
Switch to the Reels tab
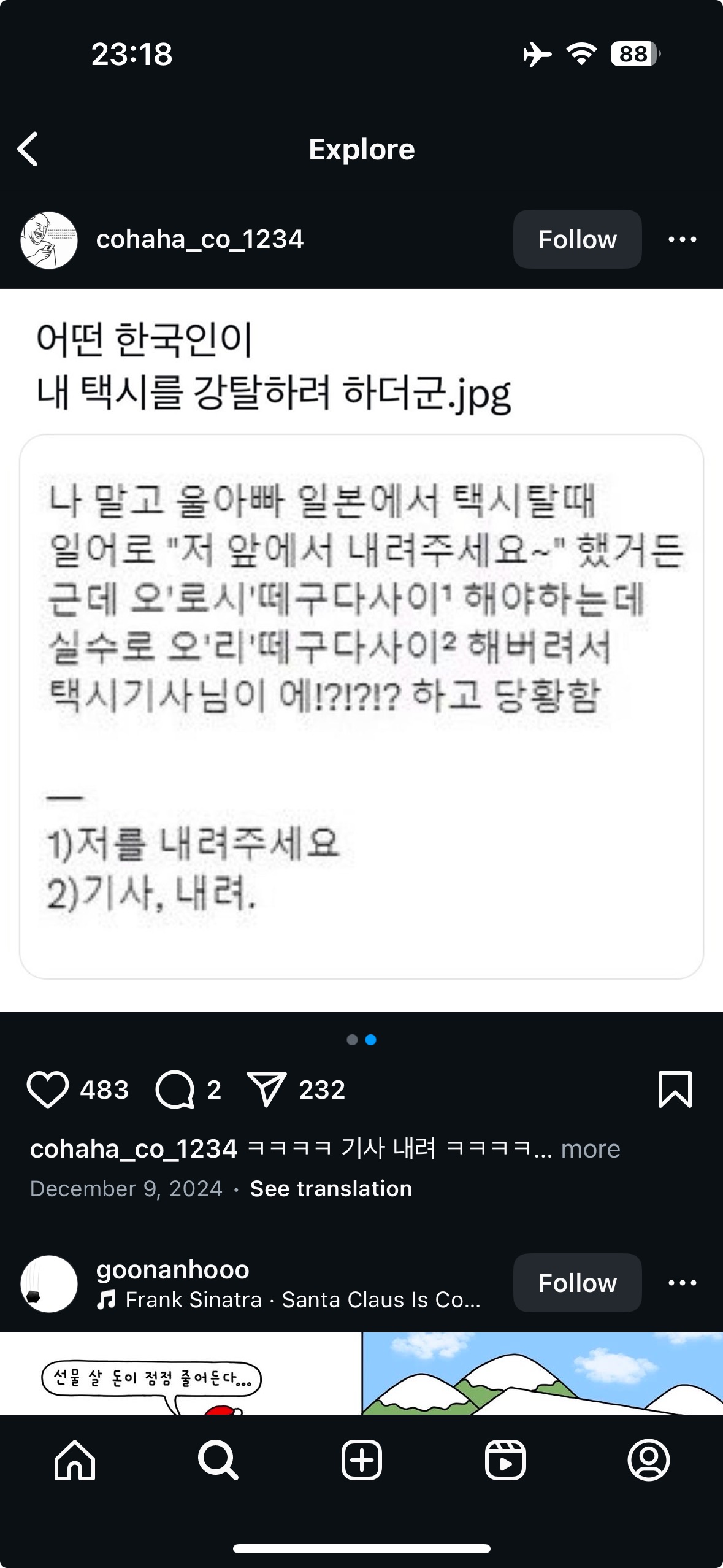click(x=505, y=1460)
